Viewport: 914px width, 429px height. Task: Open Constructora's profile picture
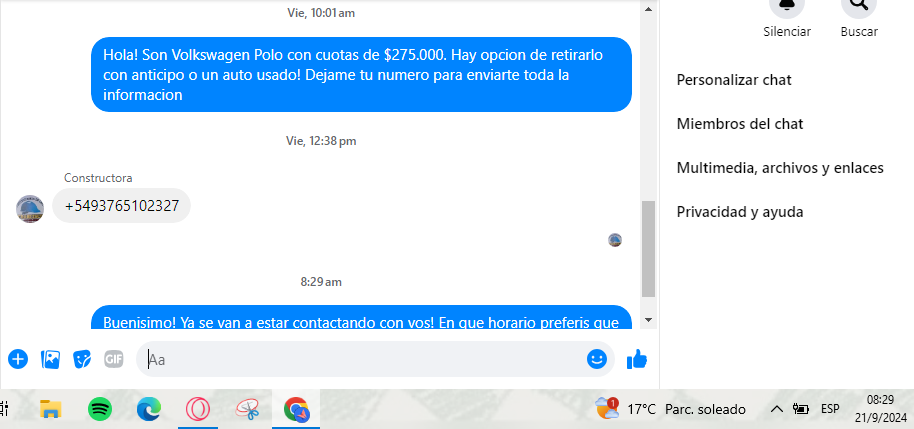(x=30, y=208)
